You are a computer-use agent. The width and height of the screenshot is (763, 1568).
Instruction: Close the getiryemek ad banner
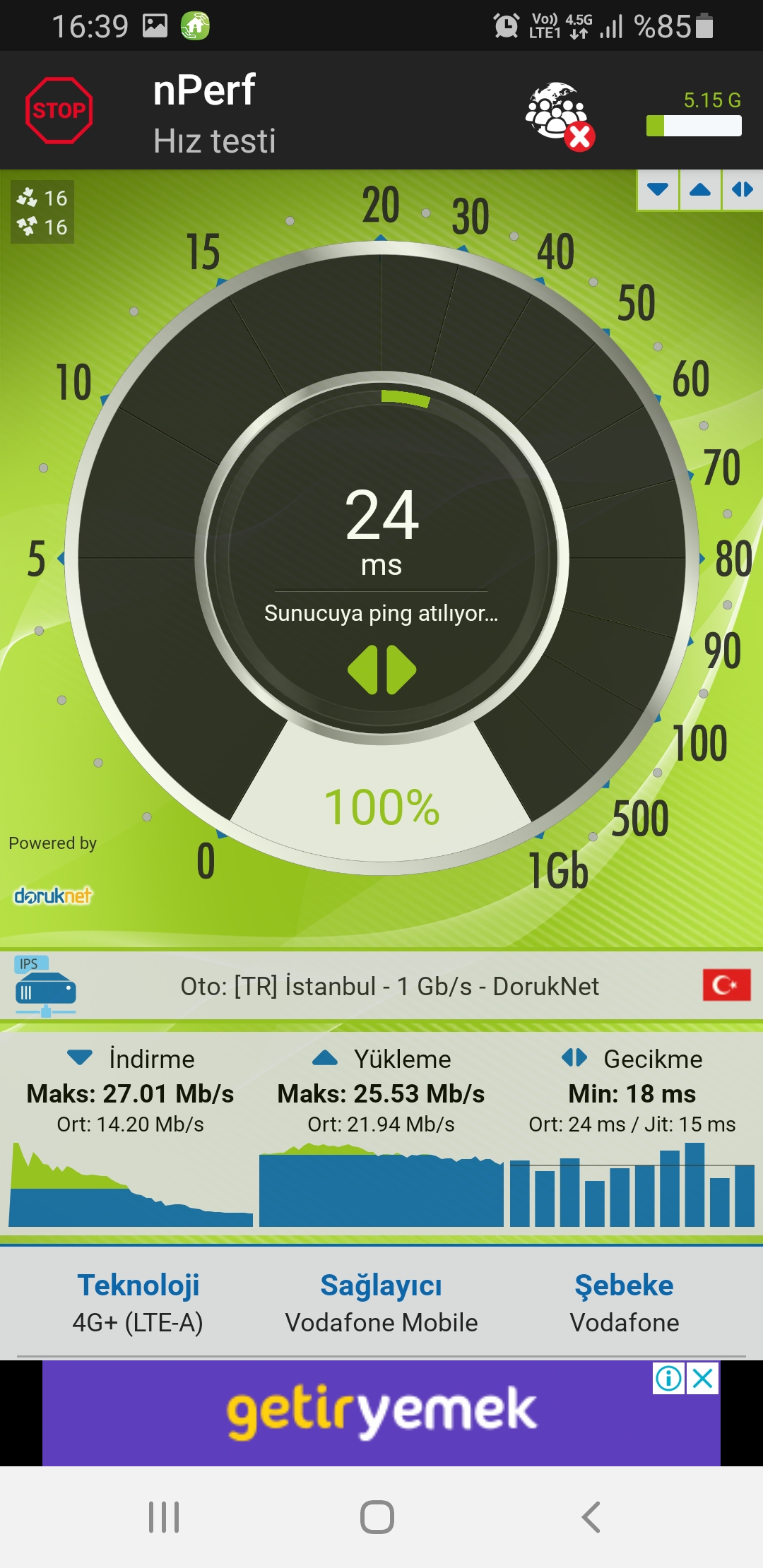(x=703, y=1378)
